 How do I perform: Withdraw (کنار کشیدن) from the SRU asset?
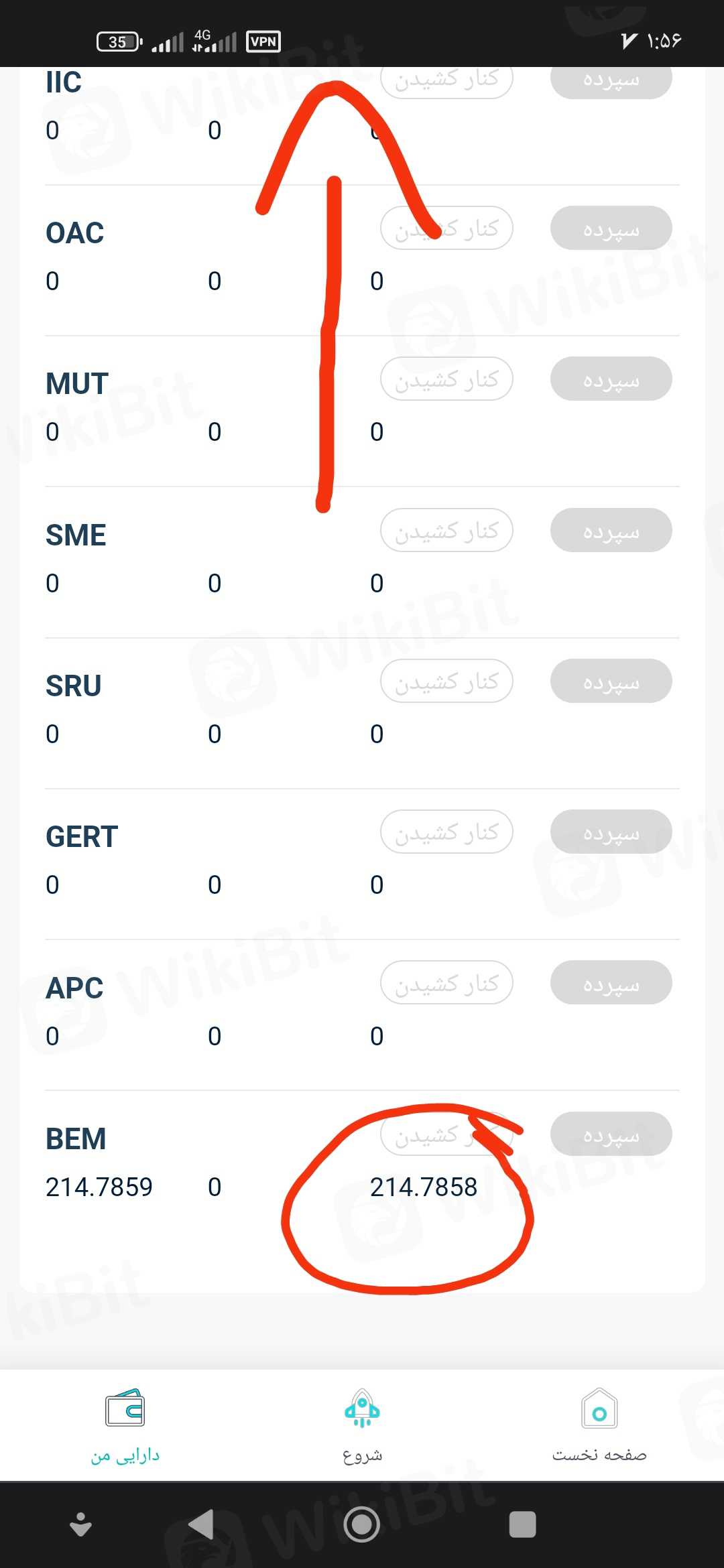[x=446, y=681]
